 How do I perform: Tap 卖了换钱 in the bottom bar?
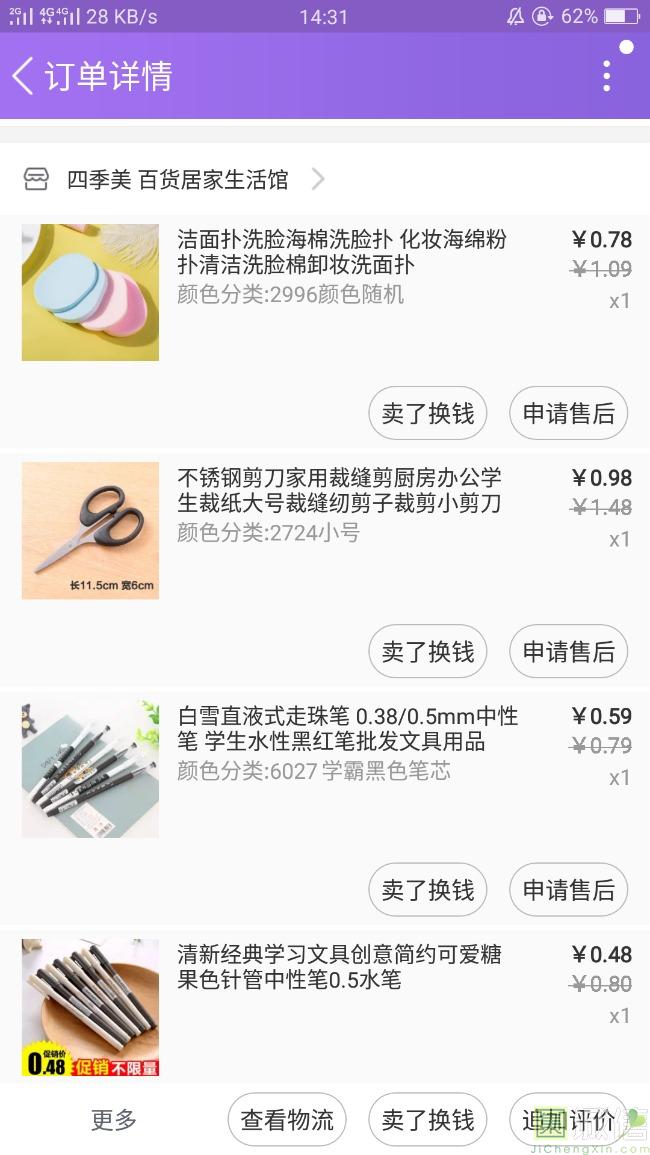click(427, 1120)
